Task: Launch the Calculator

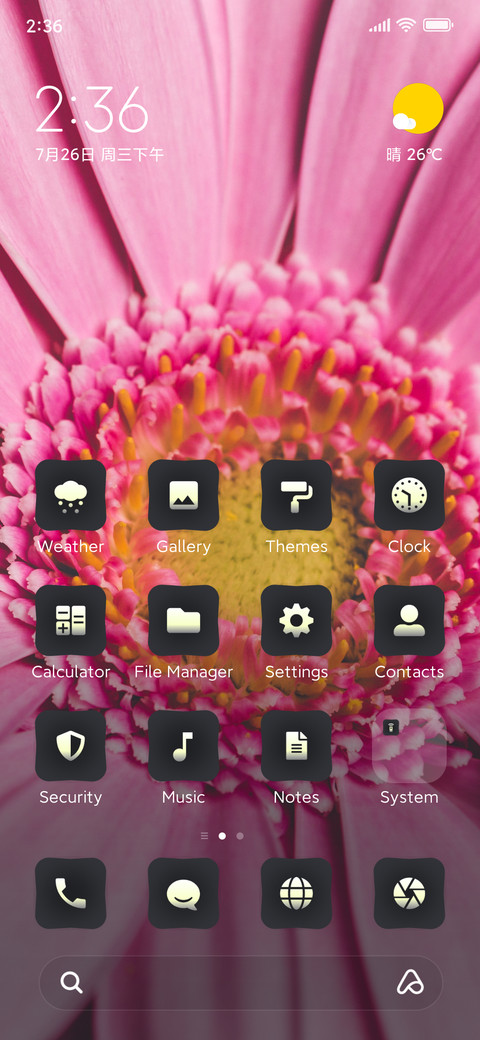Action: click(70, 620)
